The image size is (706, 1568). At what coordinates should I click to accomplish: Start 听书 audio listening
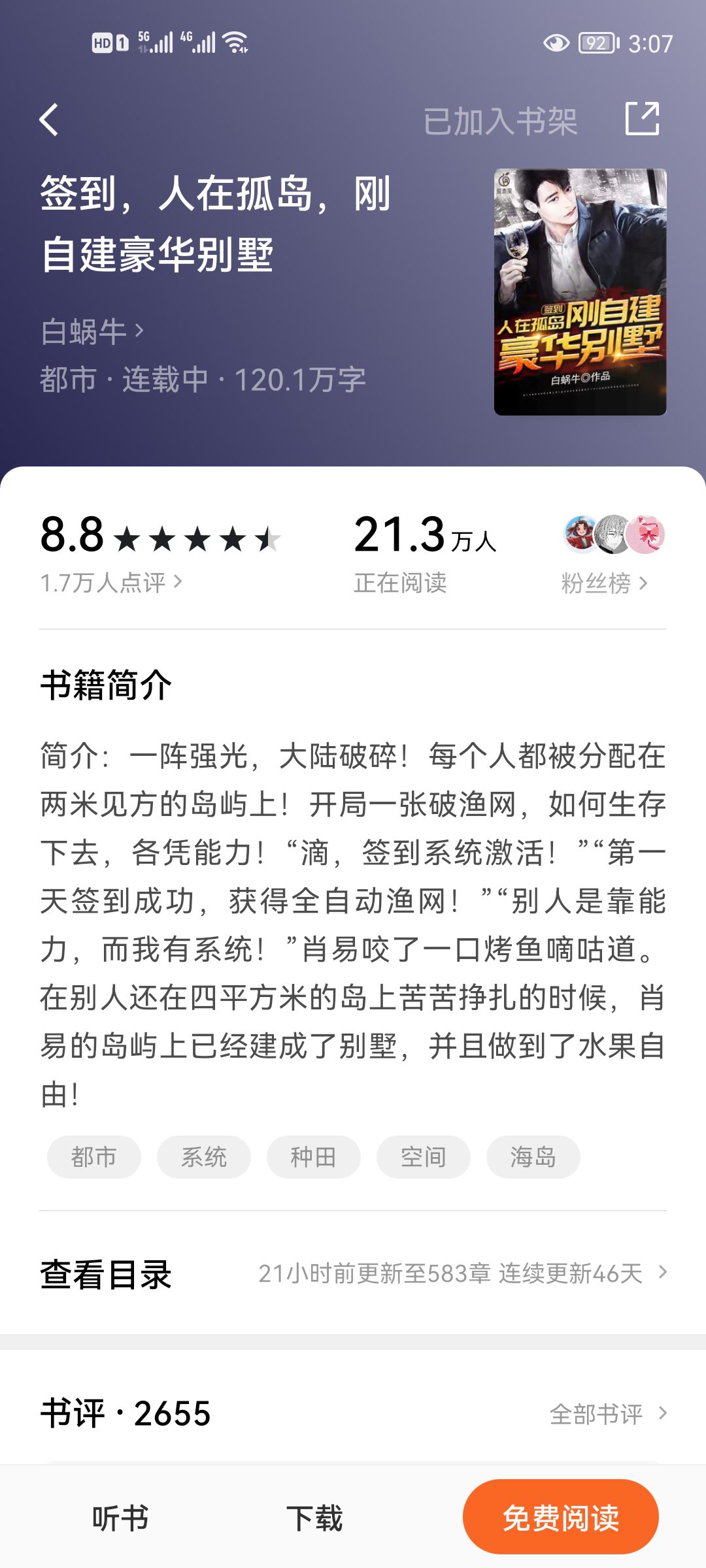coord(120,1517)
